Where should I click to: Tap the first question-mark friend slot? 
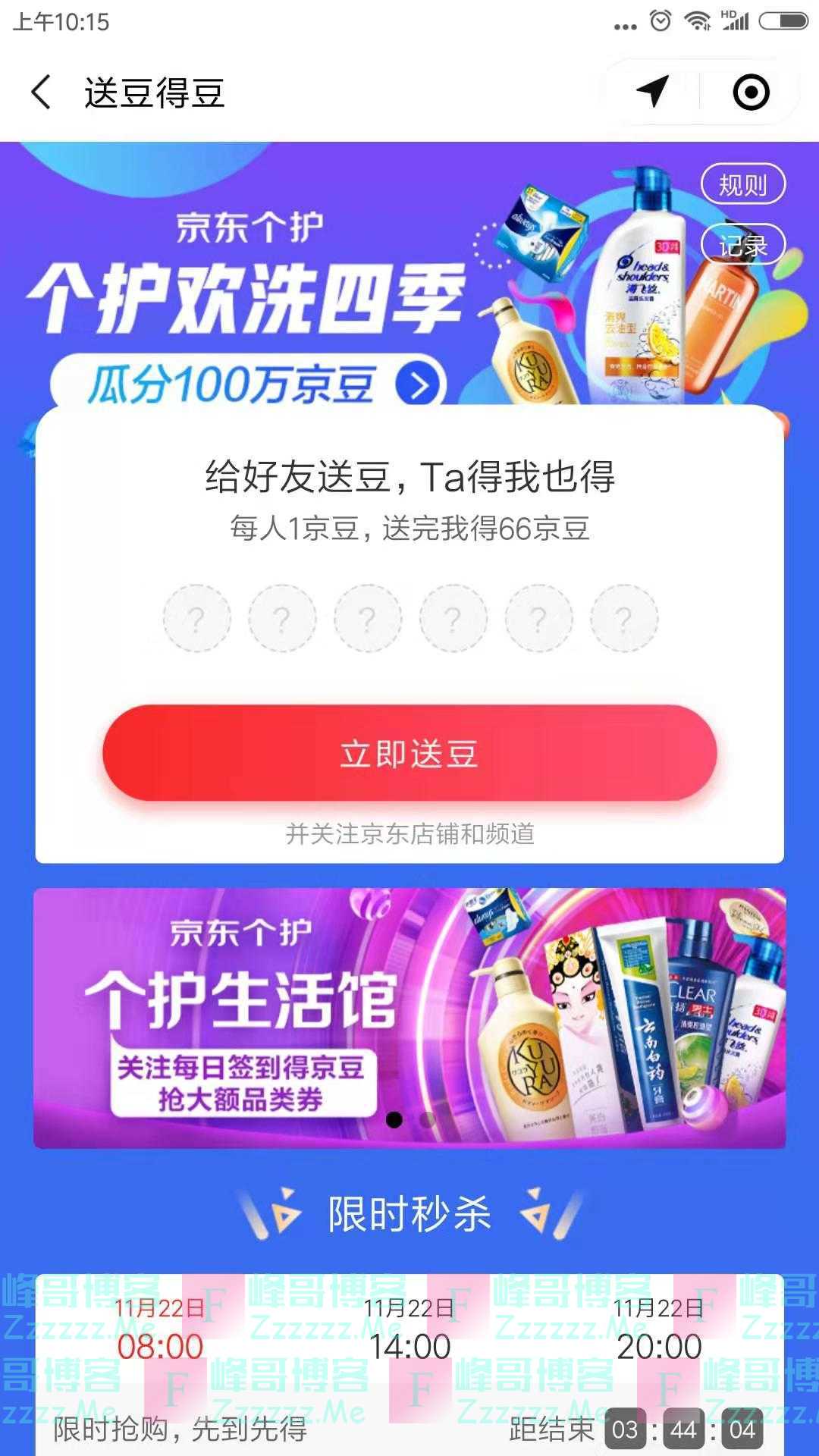coord(197,617)
